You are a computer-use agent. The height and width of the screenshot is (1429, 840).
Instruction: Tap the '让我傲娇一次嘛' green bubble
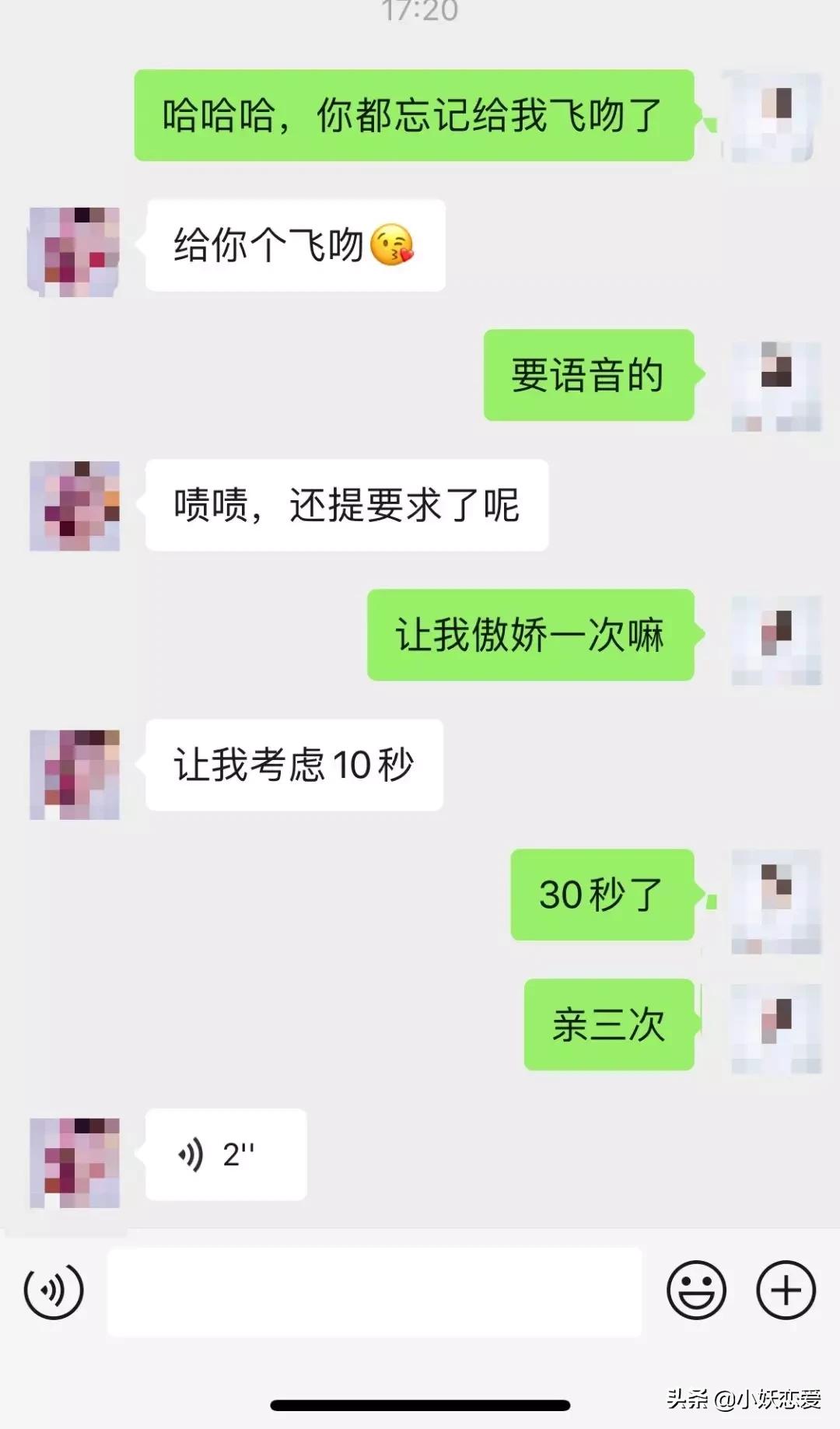pos(531,636)
